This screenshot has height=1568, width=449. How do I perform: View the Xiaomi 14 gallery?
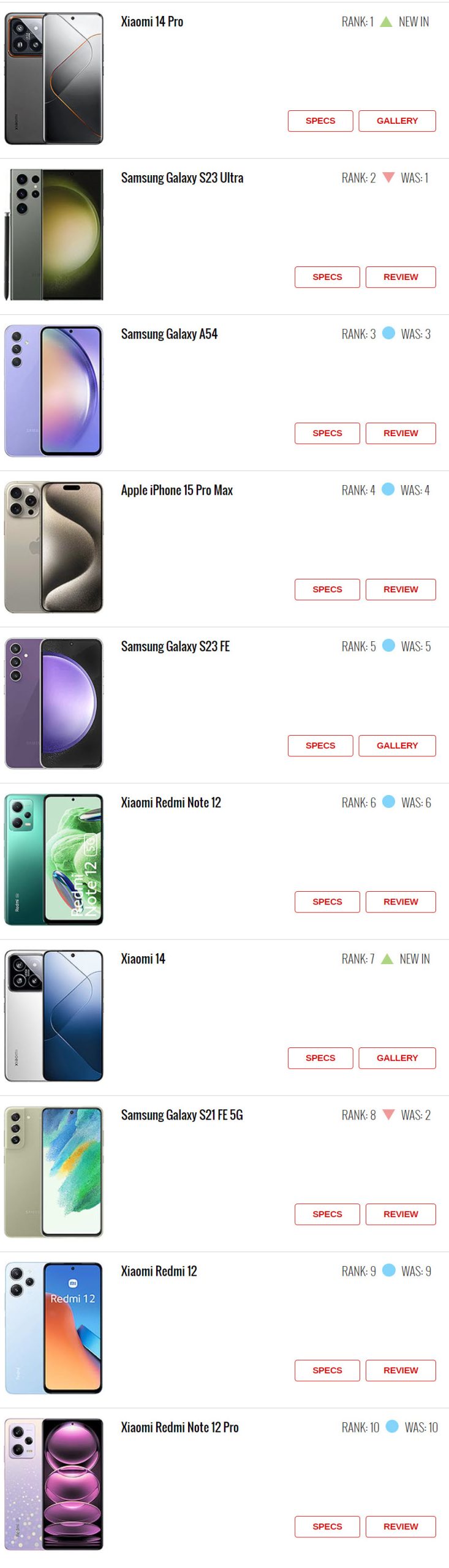397,1058
